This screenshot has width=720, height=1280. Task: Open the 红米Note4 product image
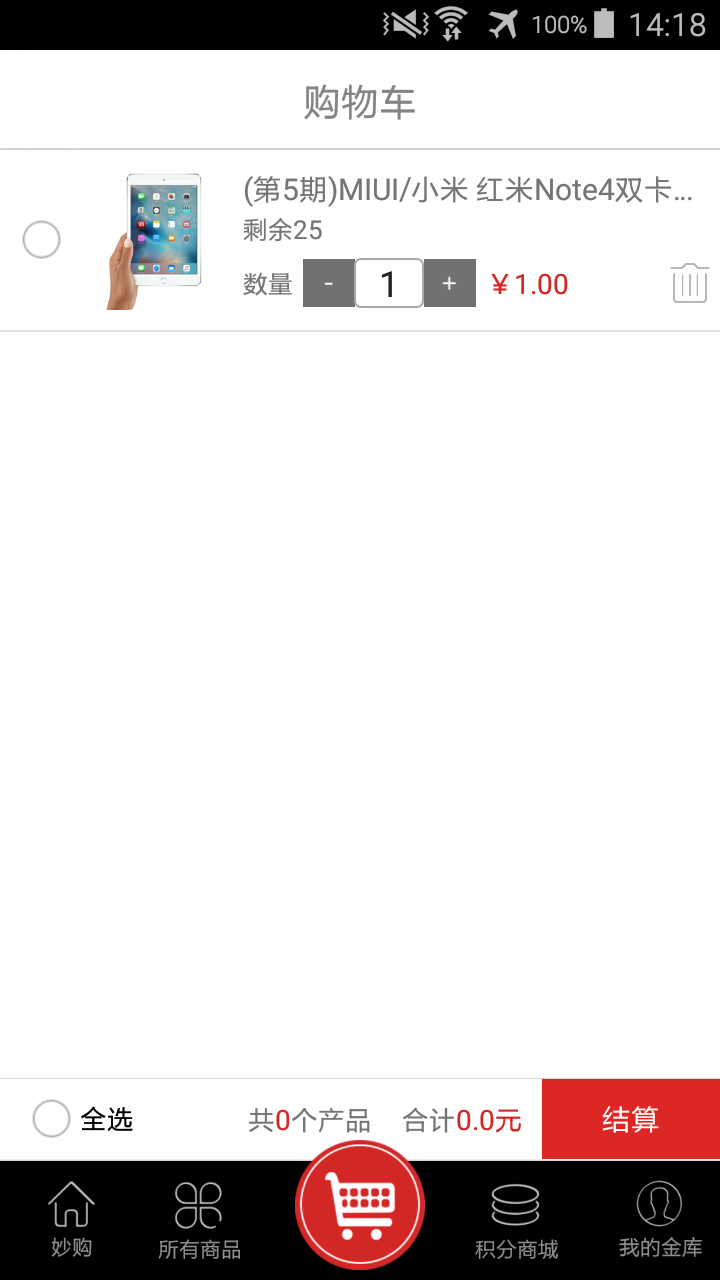click(x=155, y=241)
